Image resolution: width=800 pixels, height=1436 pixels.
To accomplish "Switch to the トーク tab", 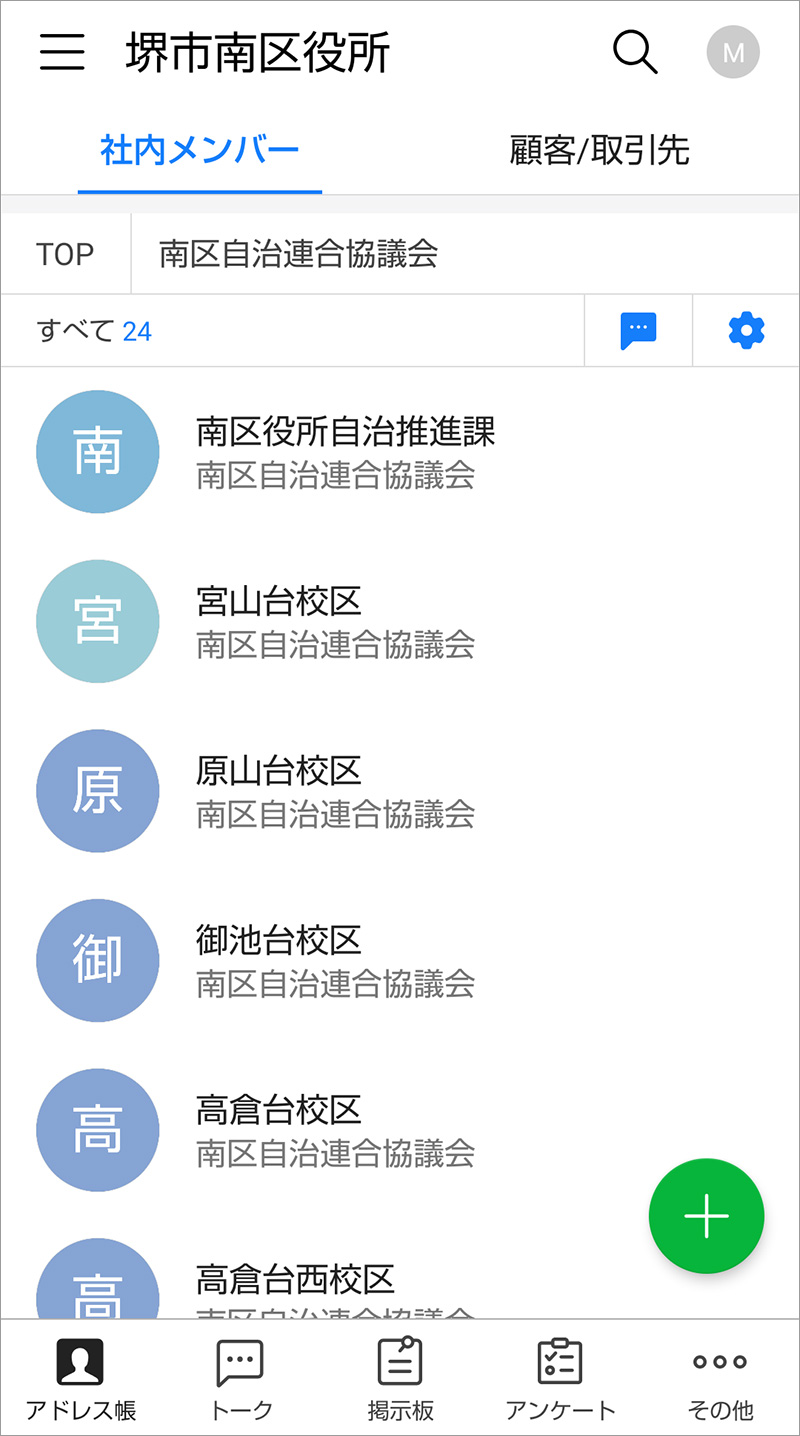I will [240, 1380].
